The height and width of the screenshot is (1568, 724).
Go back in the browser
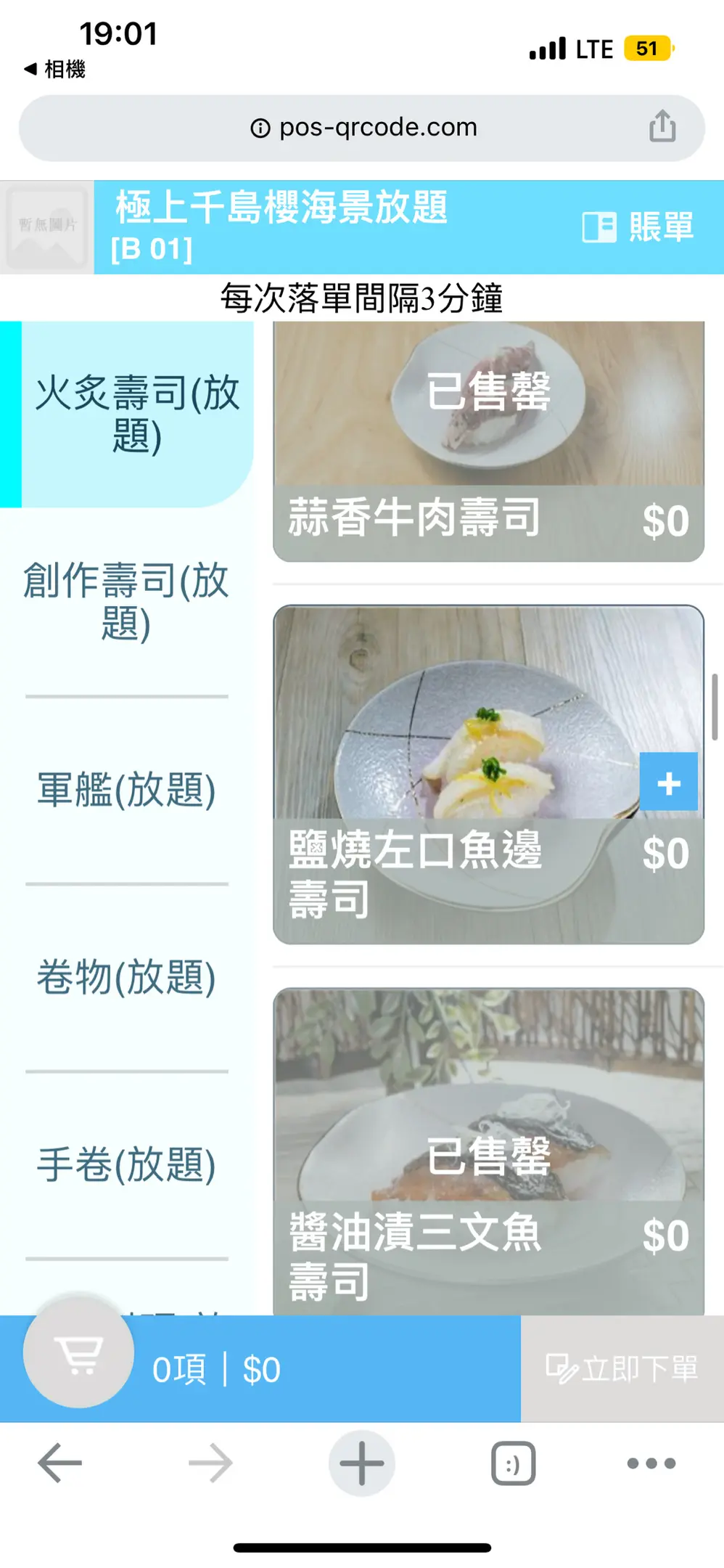60,1463
